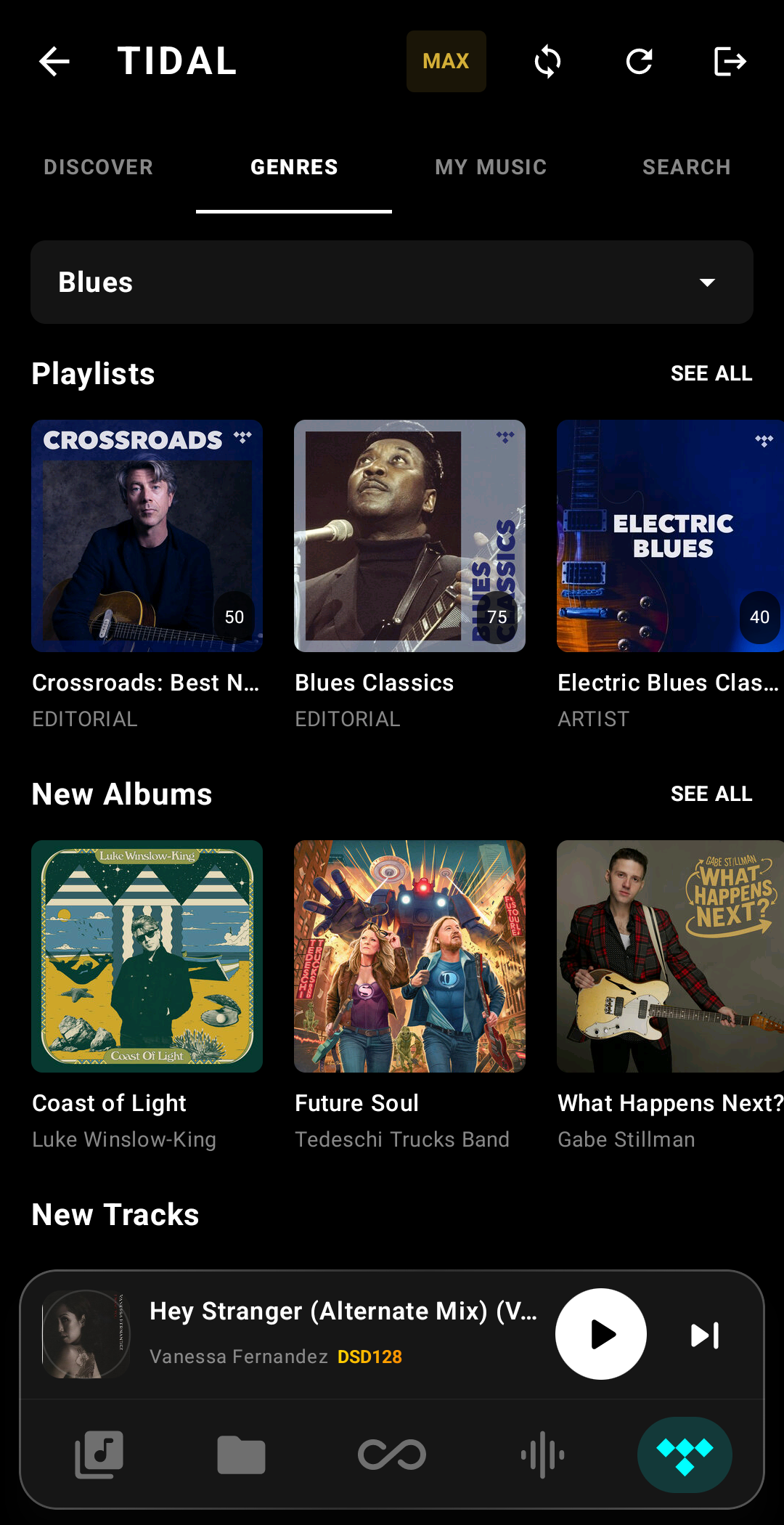The width and height of the screenshot is (784, 1525).
Task: Tap the MAX quality button
Action: 446,62
